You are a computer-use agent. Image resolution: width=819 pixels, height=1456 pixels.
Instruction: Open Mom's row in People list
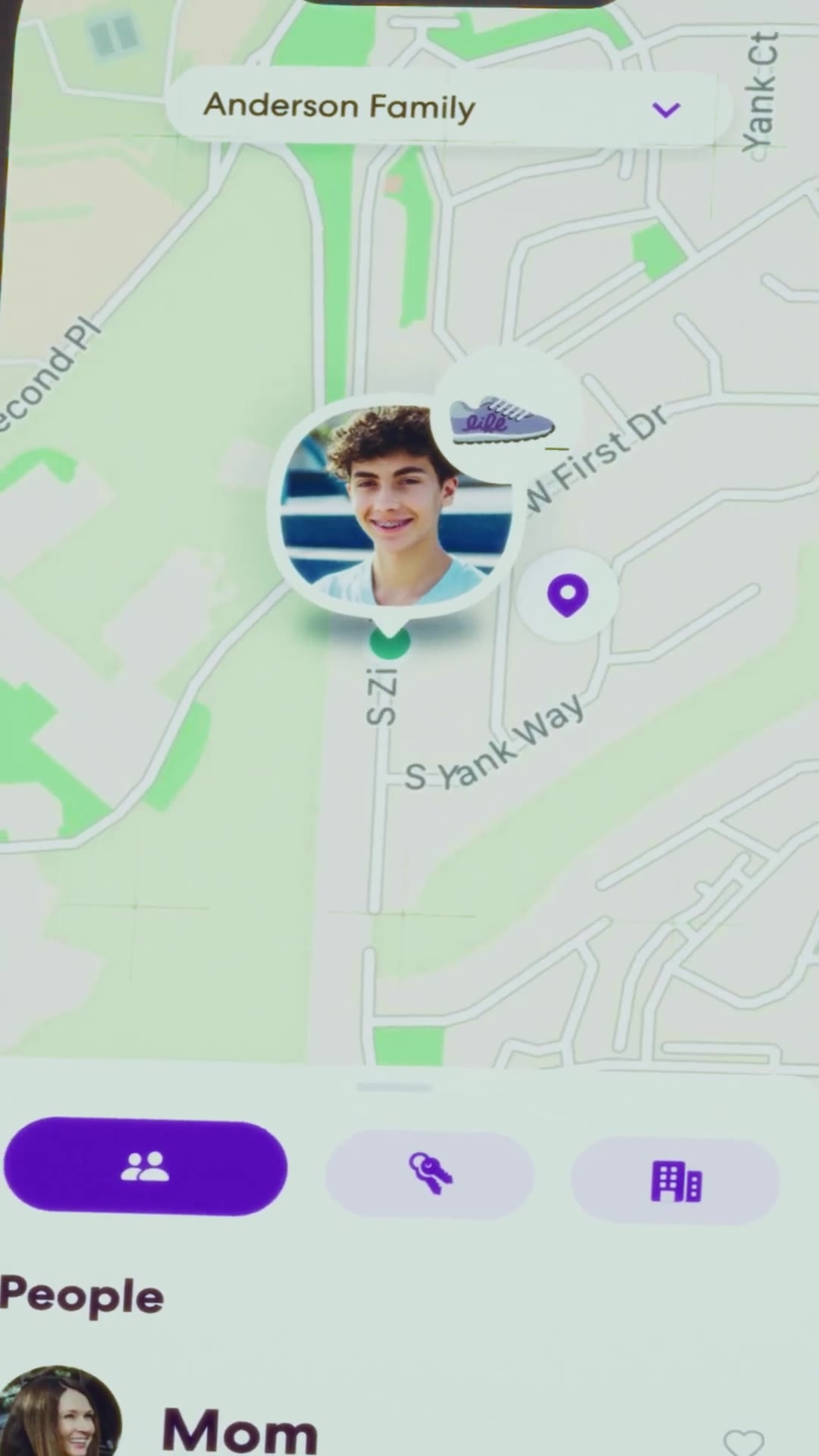(x=240, y=1429)
